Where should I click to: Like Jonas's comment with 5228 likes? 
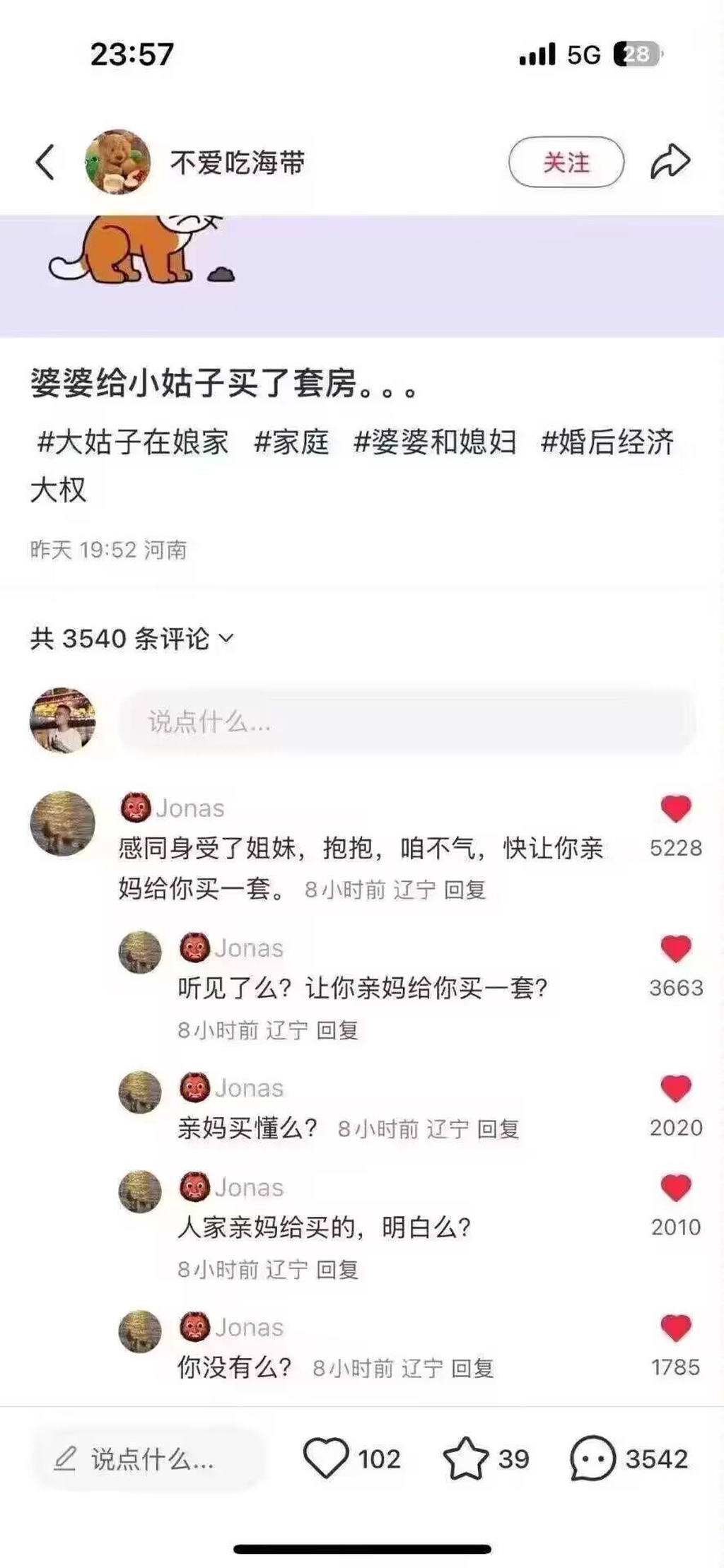tap(675, 809)
